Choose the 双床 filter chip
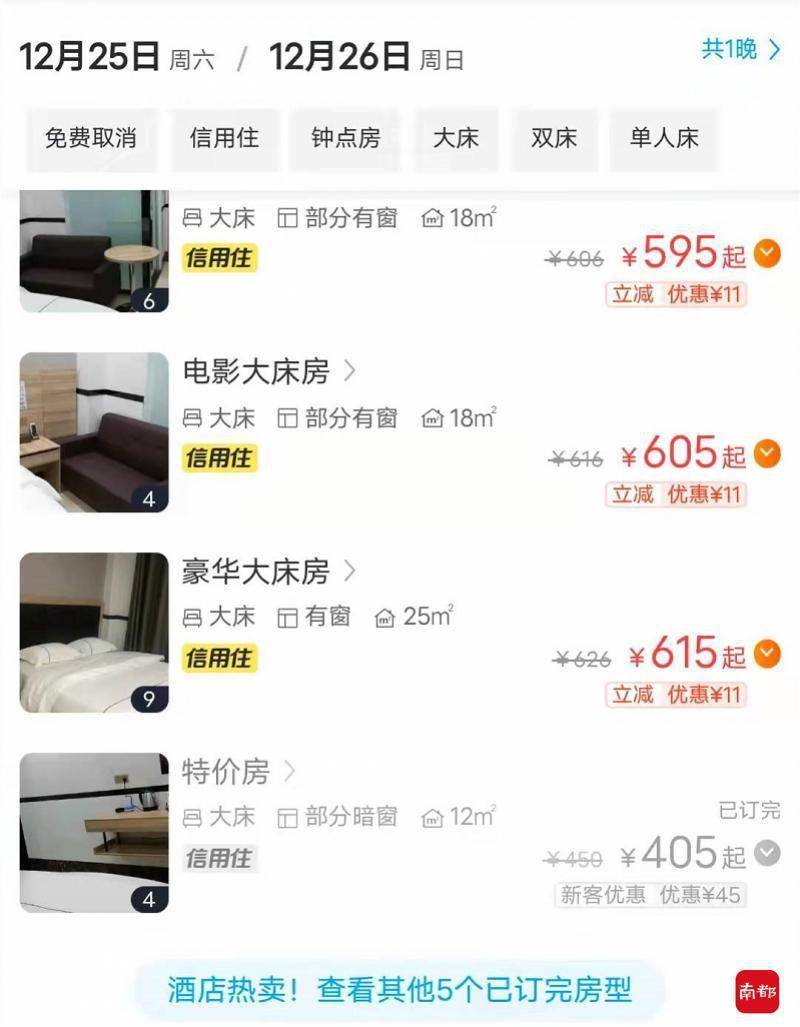 click(554, 138)
